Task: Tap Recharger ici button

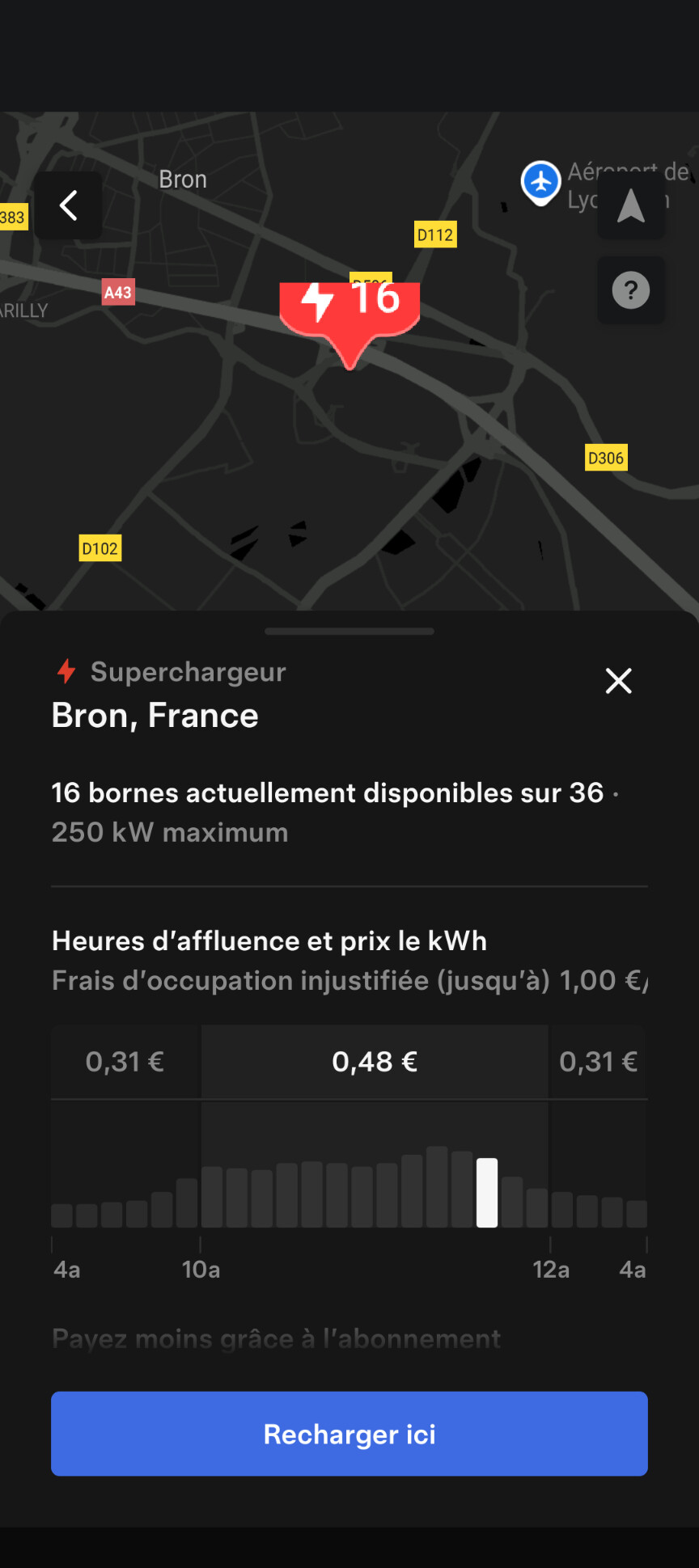Action: (x=349, y=1434)
